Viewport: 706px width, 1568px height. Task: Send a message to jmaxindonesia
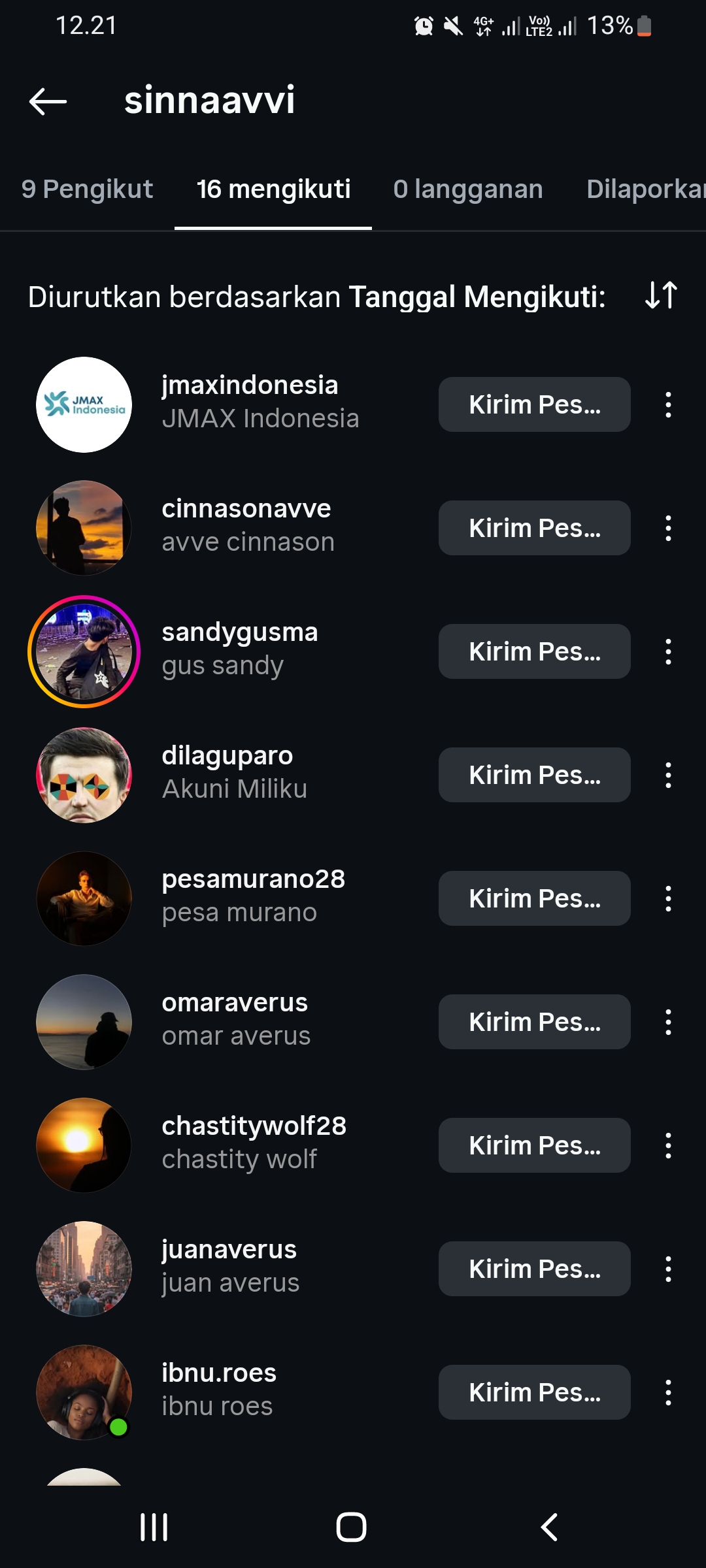click(534, 404)
